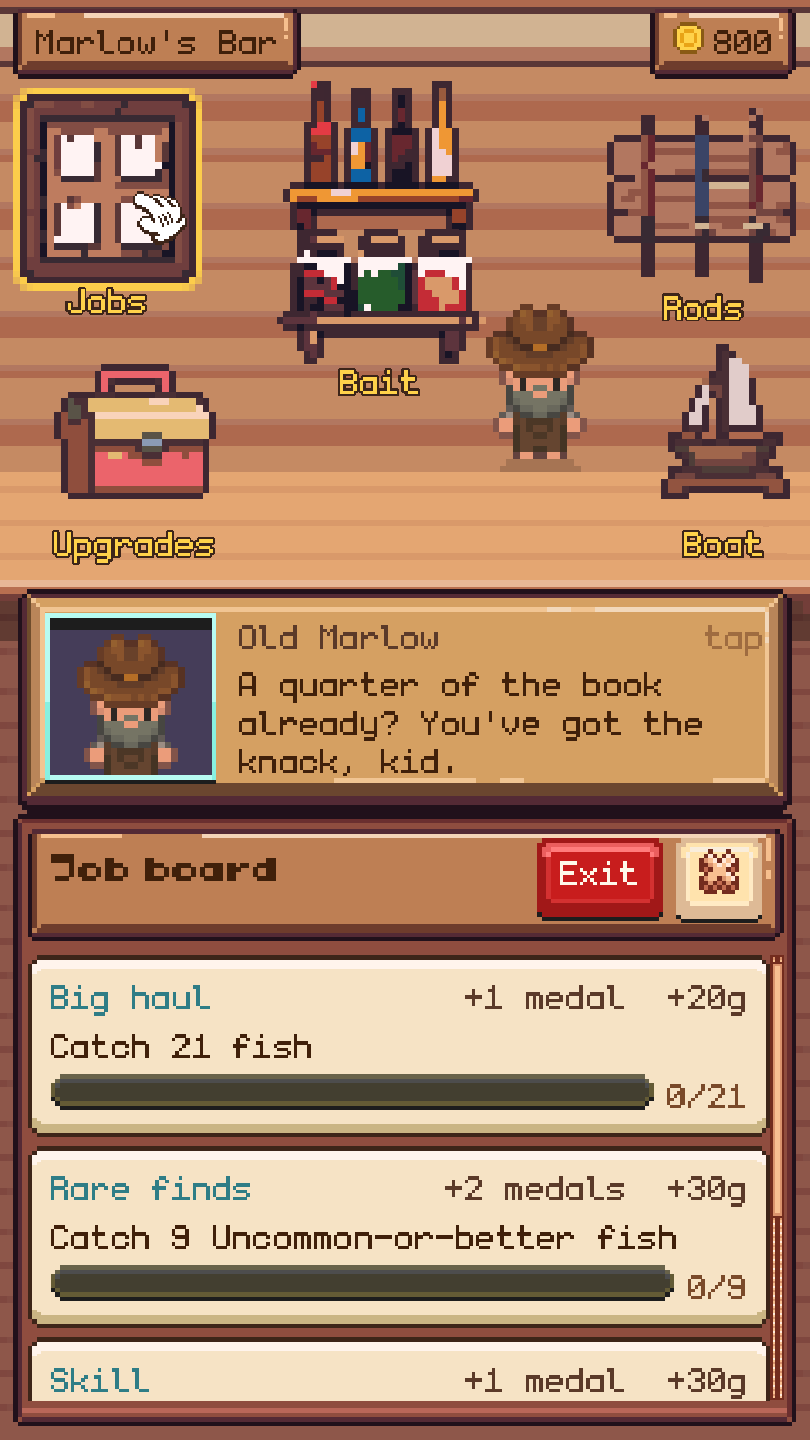
Task: Browse the Rods rack
Action: [x=701, y=194]
